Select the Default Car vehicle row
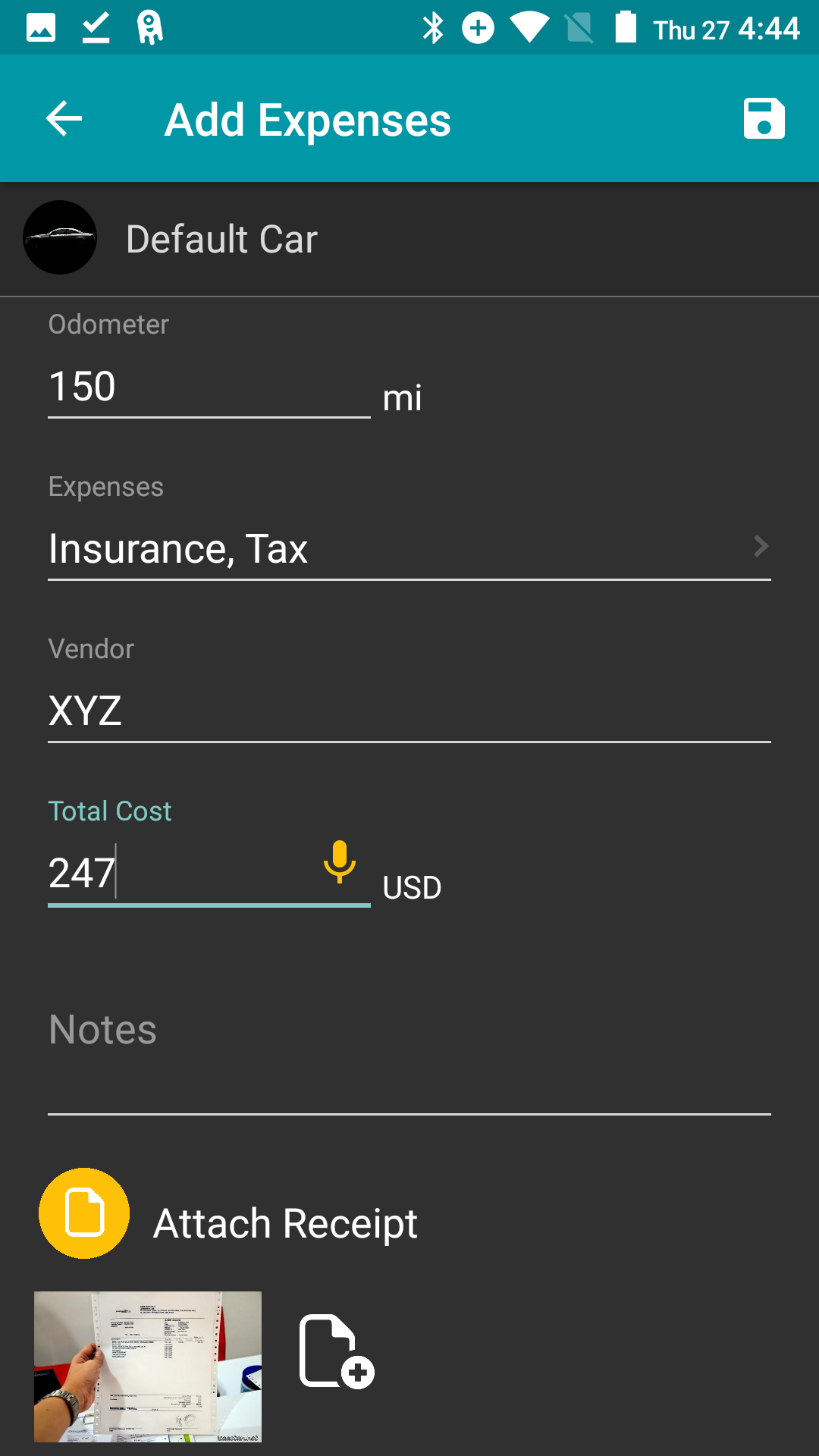The height and width of the screenshot is (1456, 819). [x=409, y=239]
